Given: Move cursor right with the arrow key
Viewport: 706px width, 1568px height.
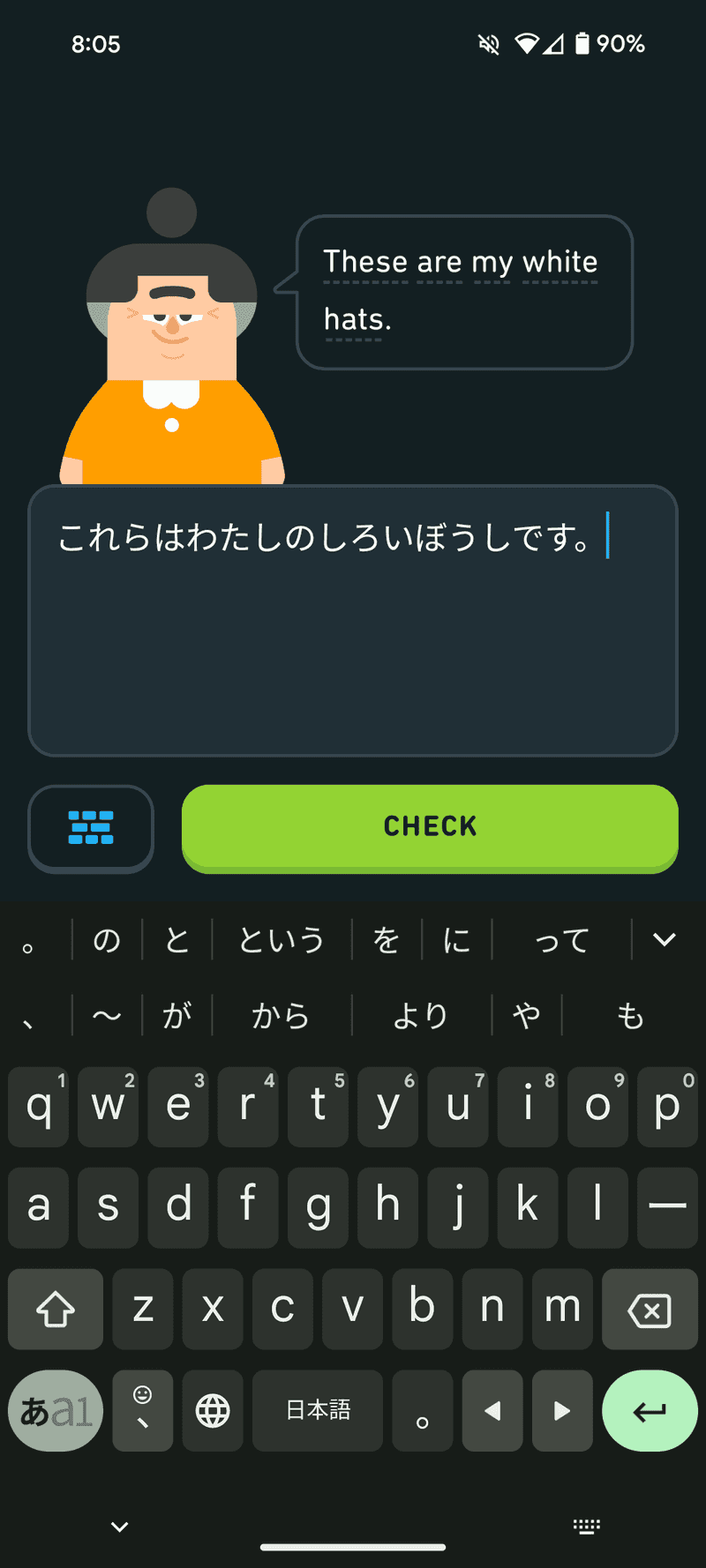Looking at the screenshot, I should pos(562,1410).
